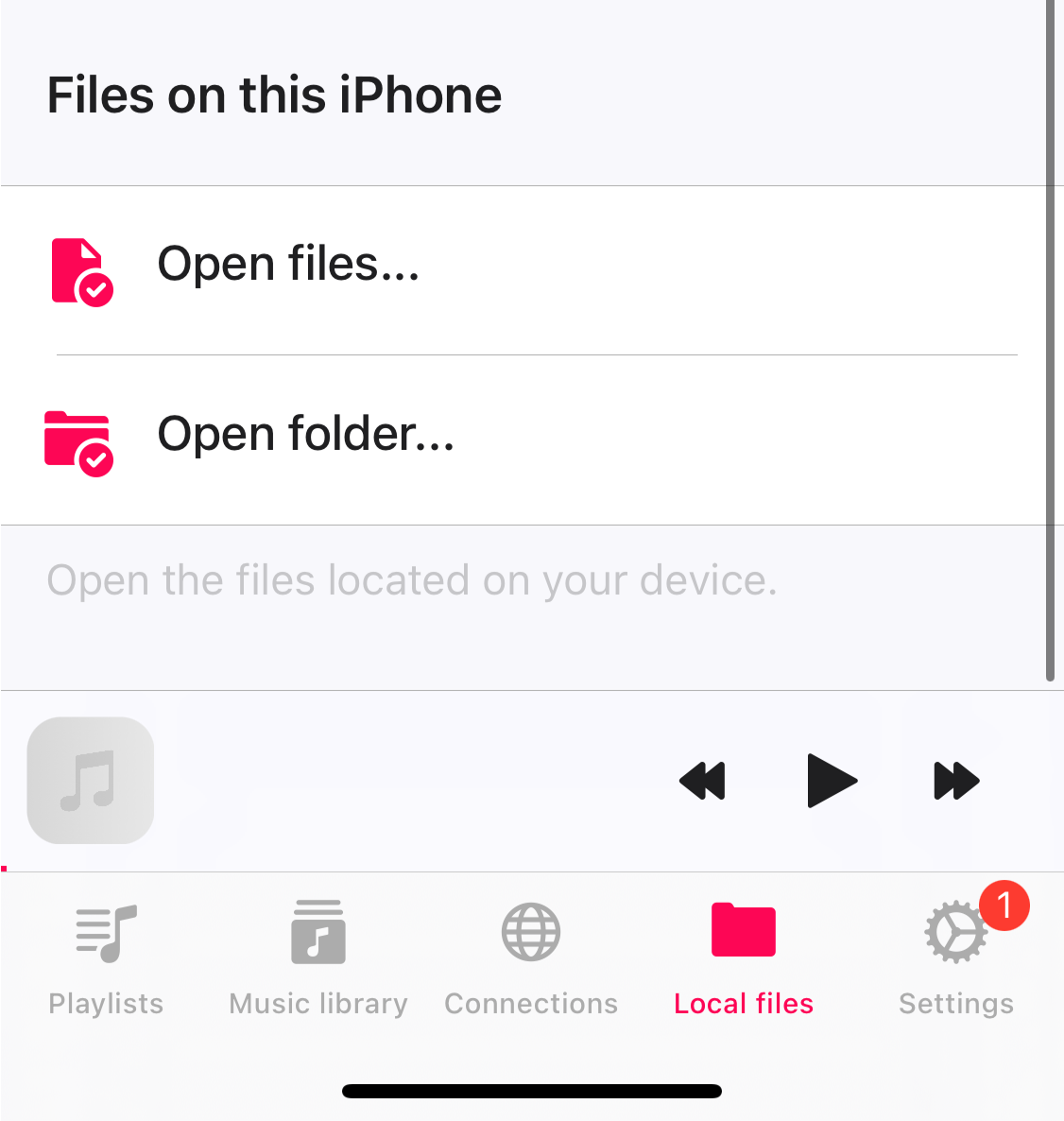Select the Music library jukebox icon
Screen dimensions: 1064x1121
(317, 931)
